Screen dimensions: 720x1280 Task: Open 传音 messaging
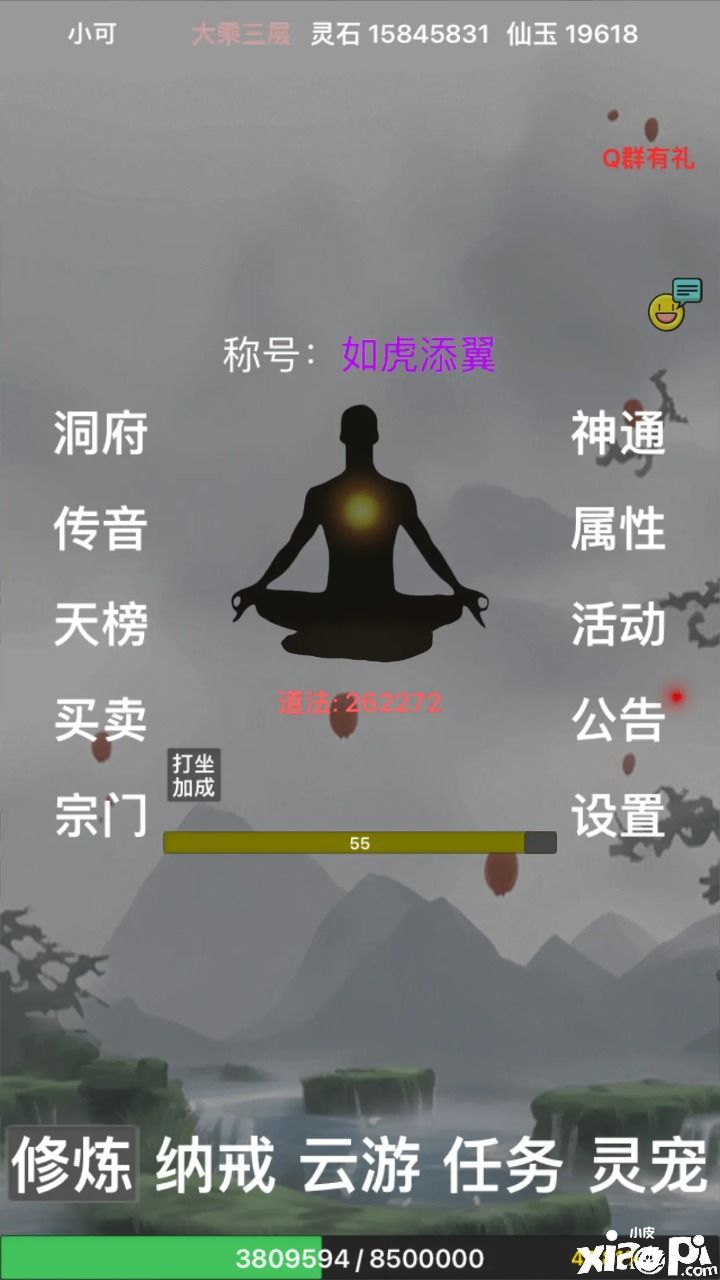(x=100, y=530)
